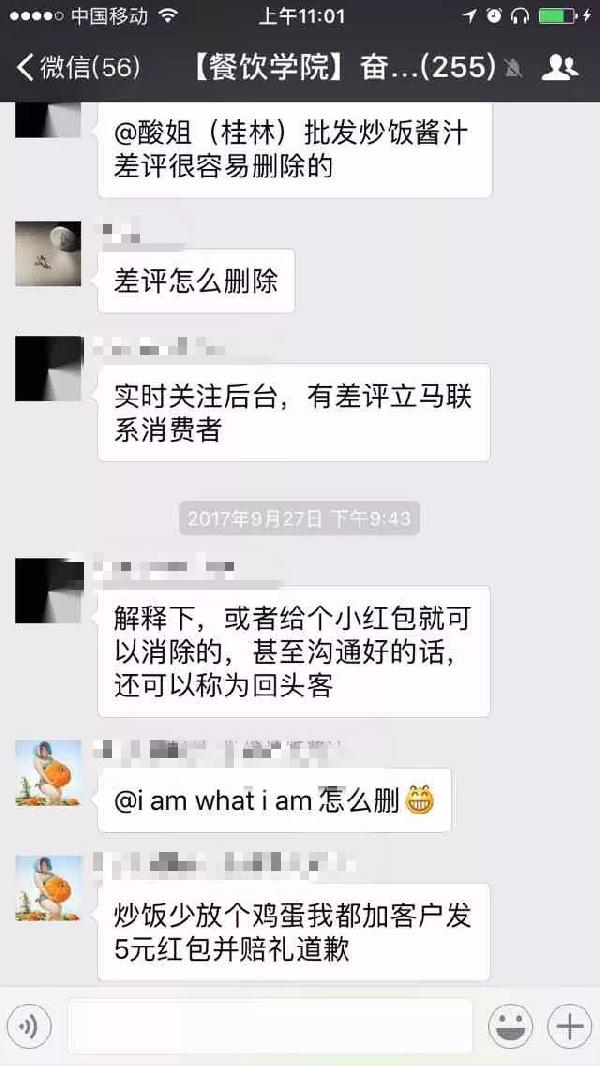Go back to the 微信 chat list
This screenshot has height=1066, width=600.
coord(77,67)
